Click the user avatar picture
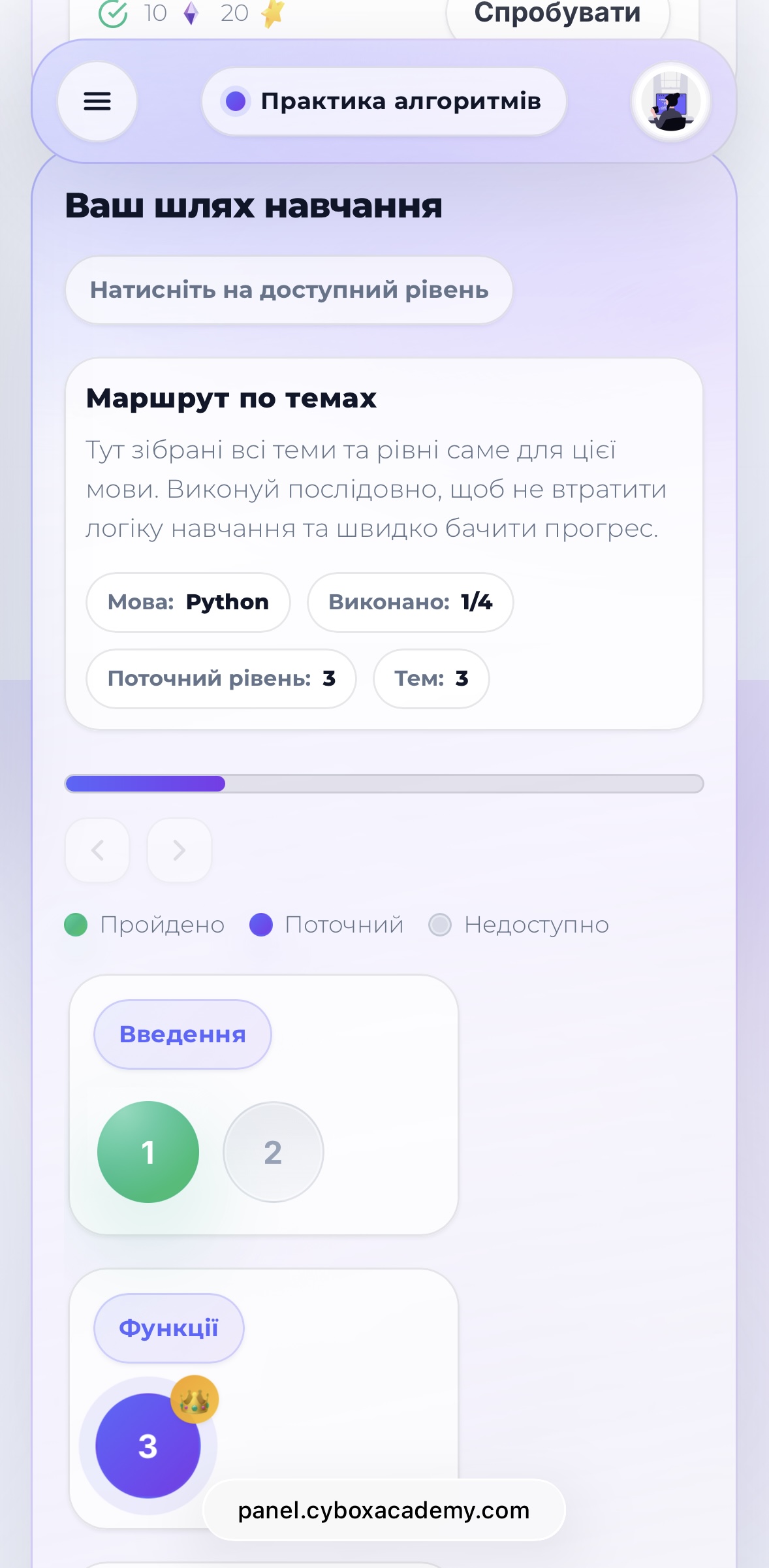Viewport: 769px width, 1568px height. pos(670,101)
